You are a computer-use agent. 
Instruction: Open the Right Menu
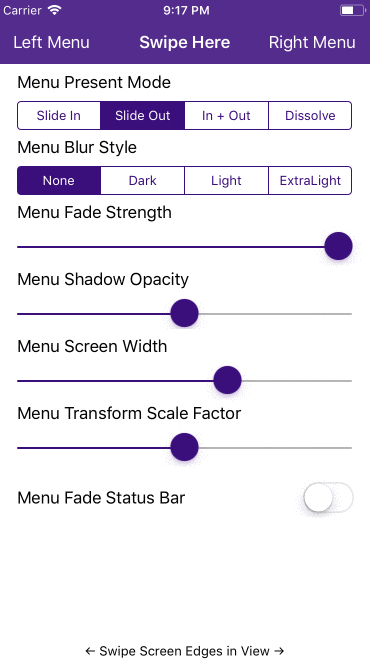click(312, 42)
